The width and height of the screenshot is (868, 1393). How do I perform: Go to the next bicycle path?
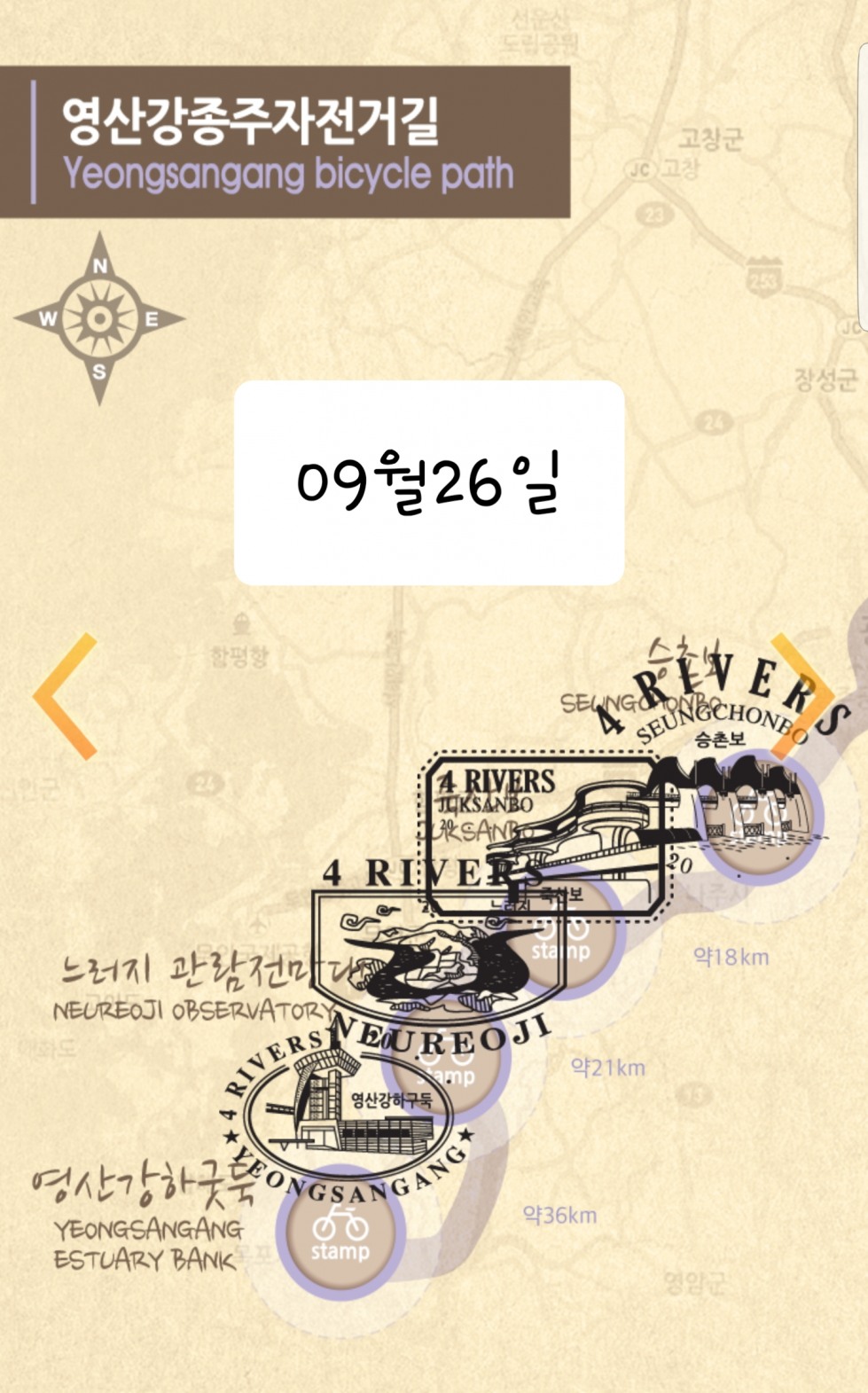802,696
